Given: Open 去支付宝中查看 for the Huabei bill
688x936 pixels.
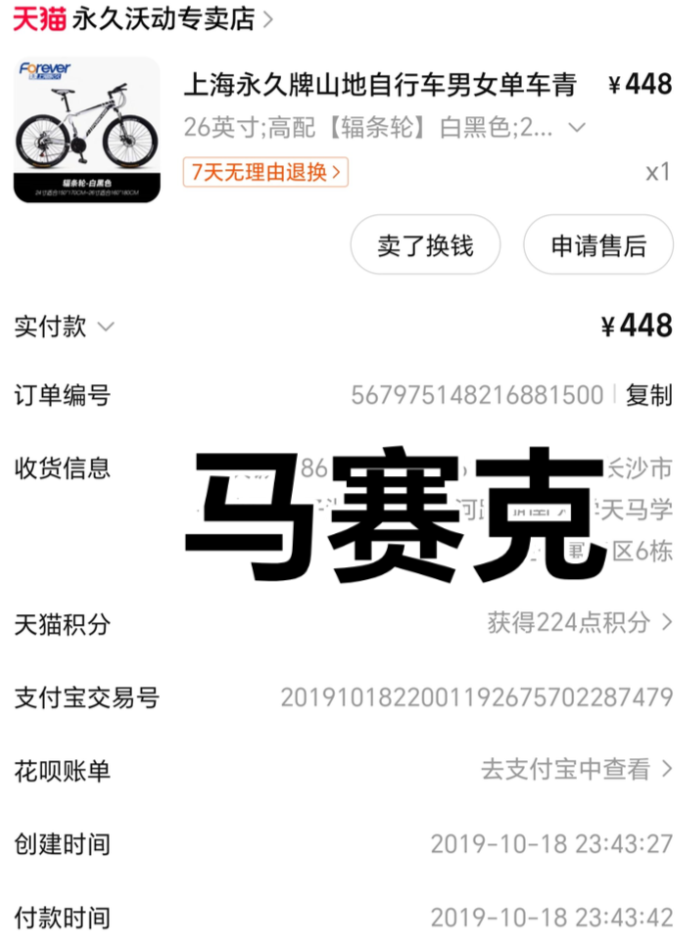Looking at the screenshot, I should pyautogui.click(x=576, y=769).
